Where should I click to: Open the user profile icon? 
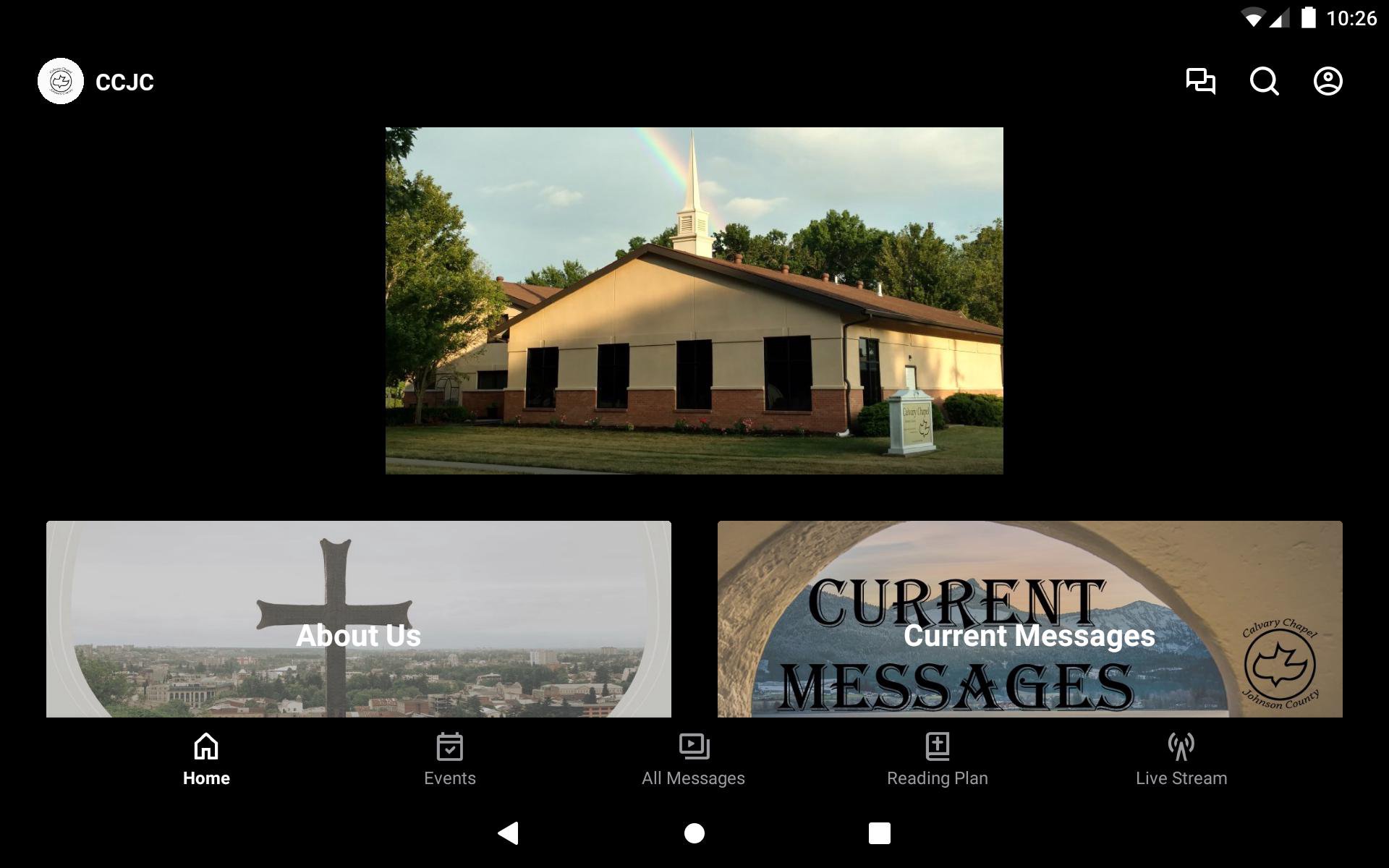(1328, 81)
